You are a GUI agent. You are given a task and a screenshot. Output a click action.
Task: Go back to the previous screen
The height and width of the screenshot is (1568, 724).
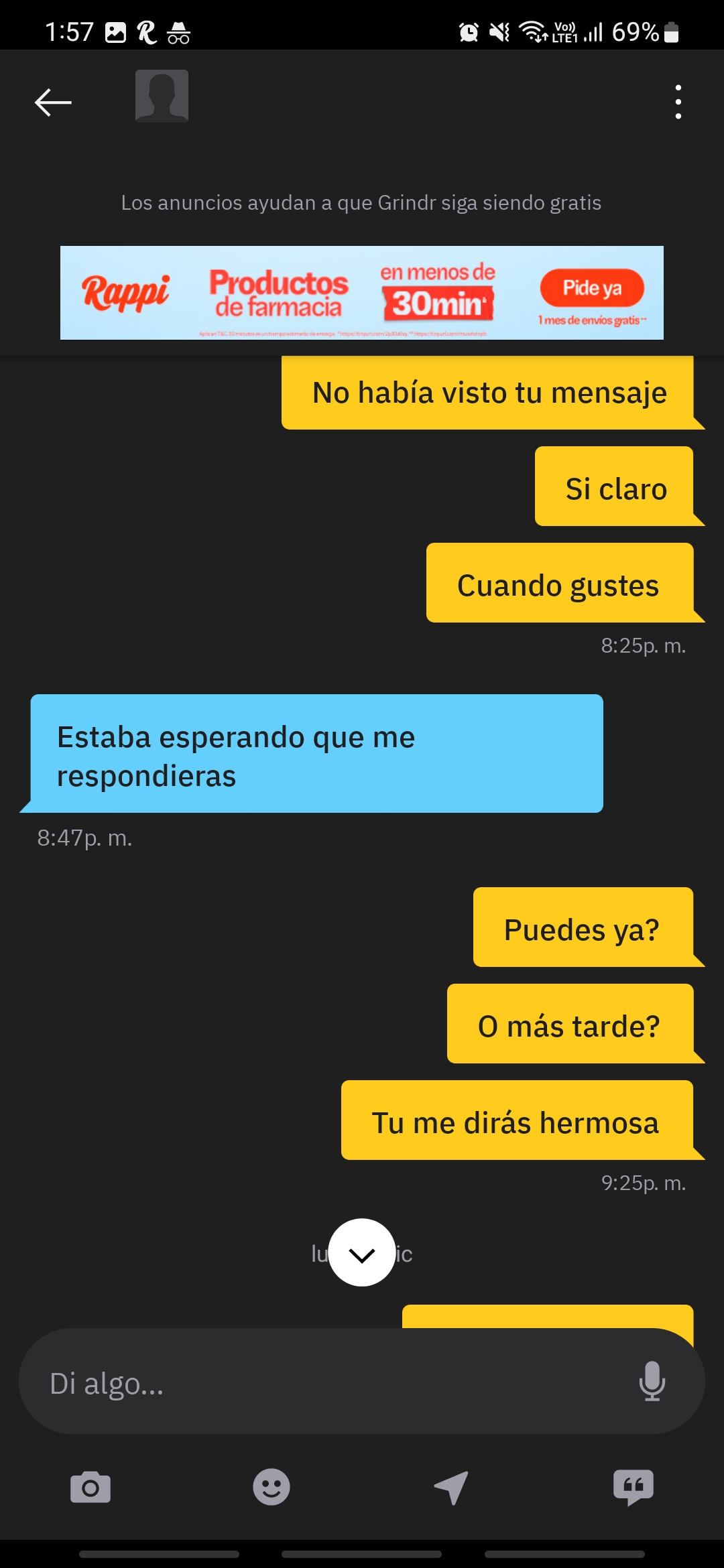tap(53, 103)
